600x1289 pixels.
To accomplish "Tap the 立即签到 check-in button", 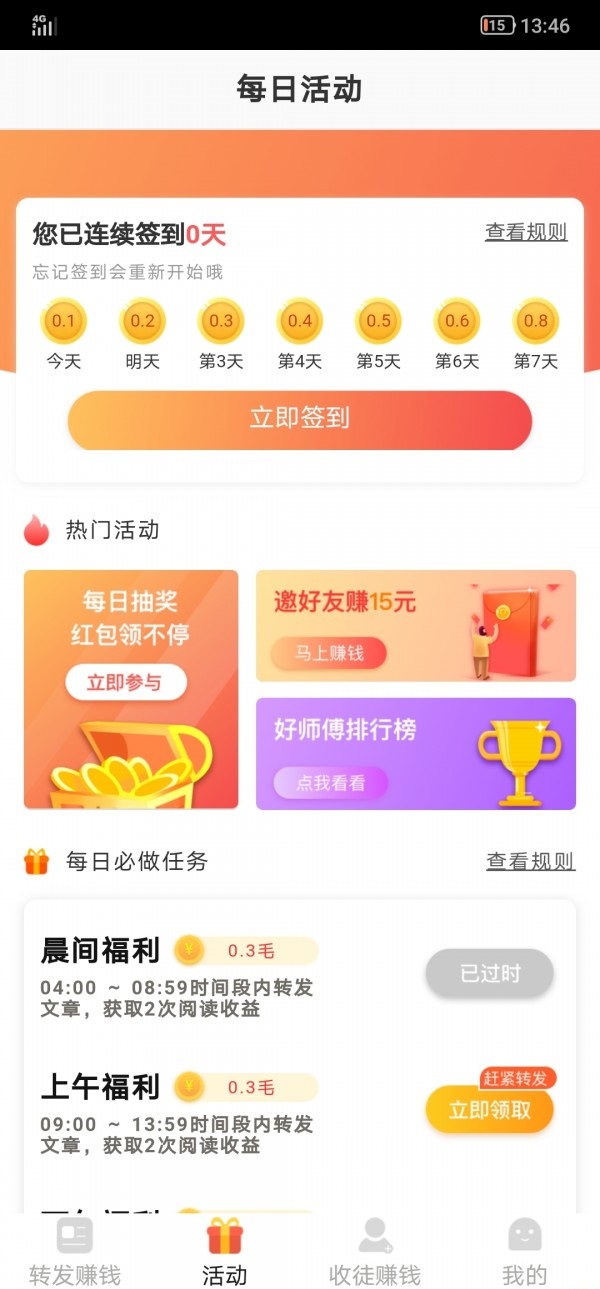I will (x=299, y=419).
